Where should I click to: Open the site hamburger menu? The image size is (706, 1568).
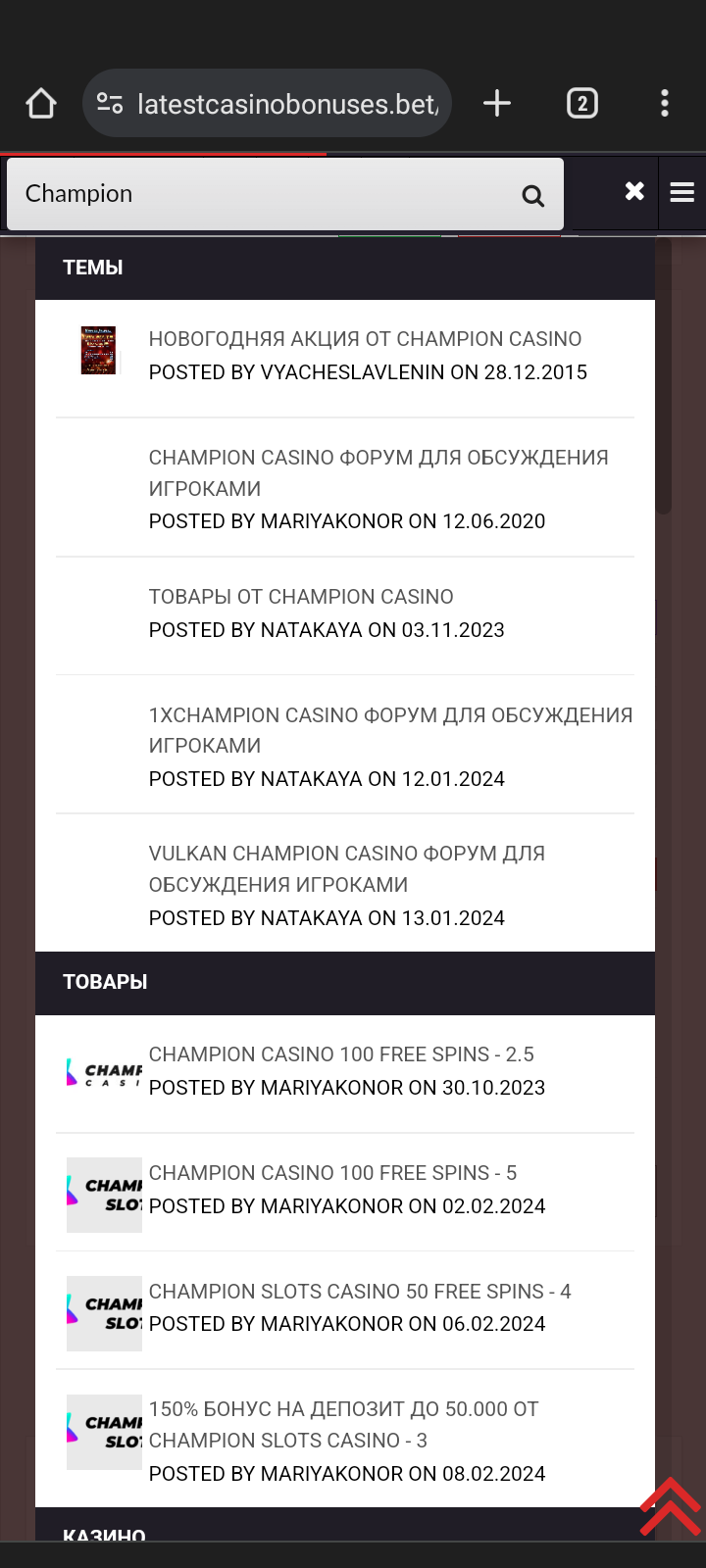(682, 192)
